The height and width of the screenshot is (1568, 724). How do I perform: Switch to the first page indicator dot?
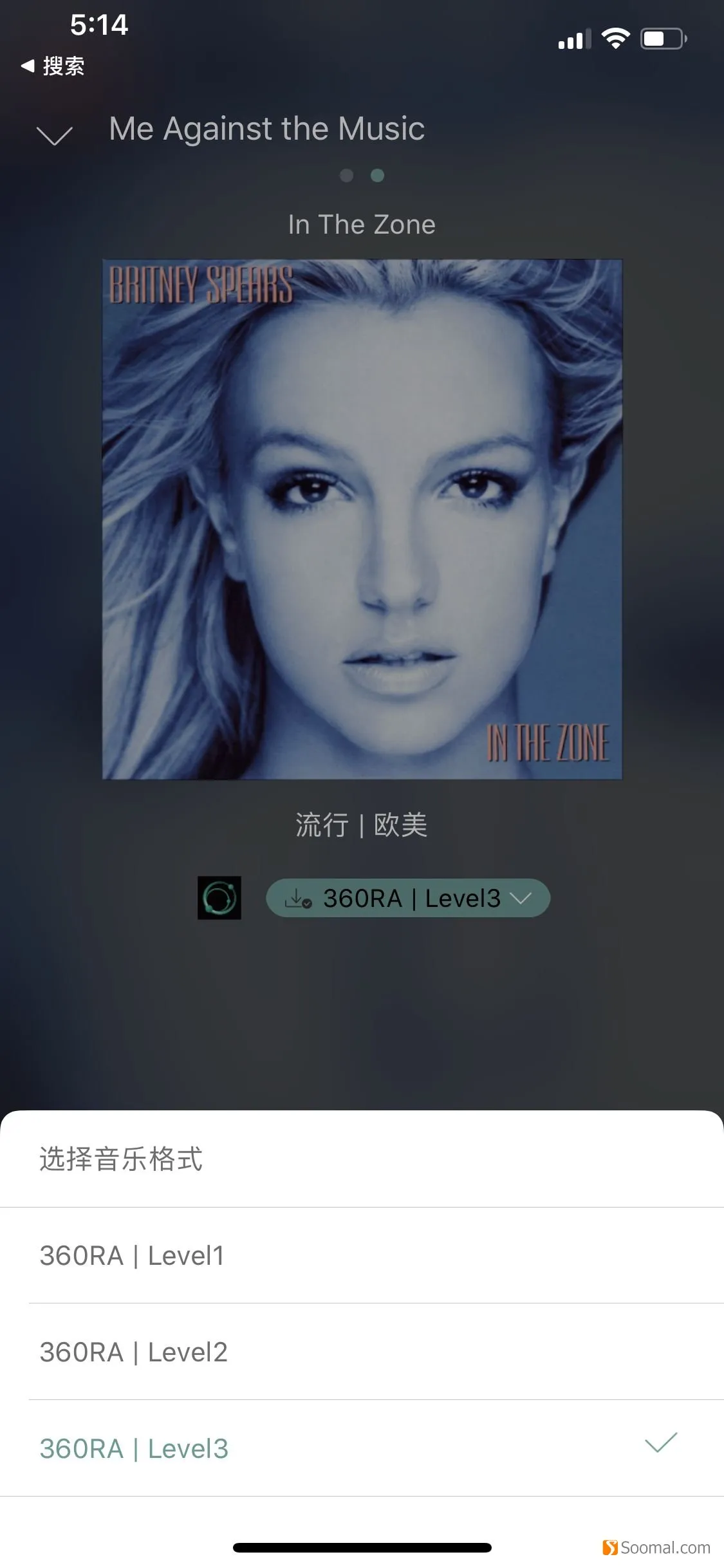[x=346, y=176]
